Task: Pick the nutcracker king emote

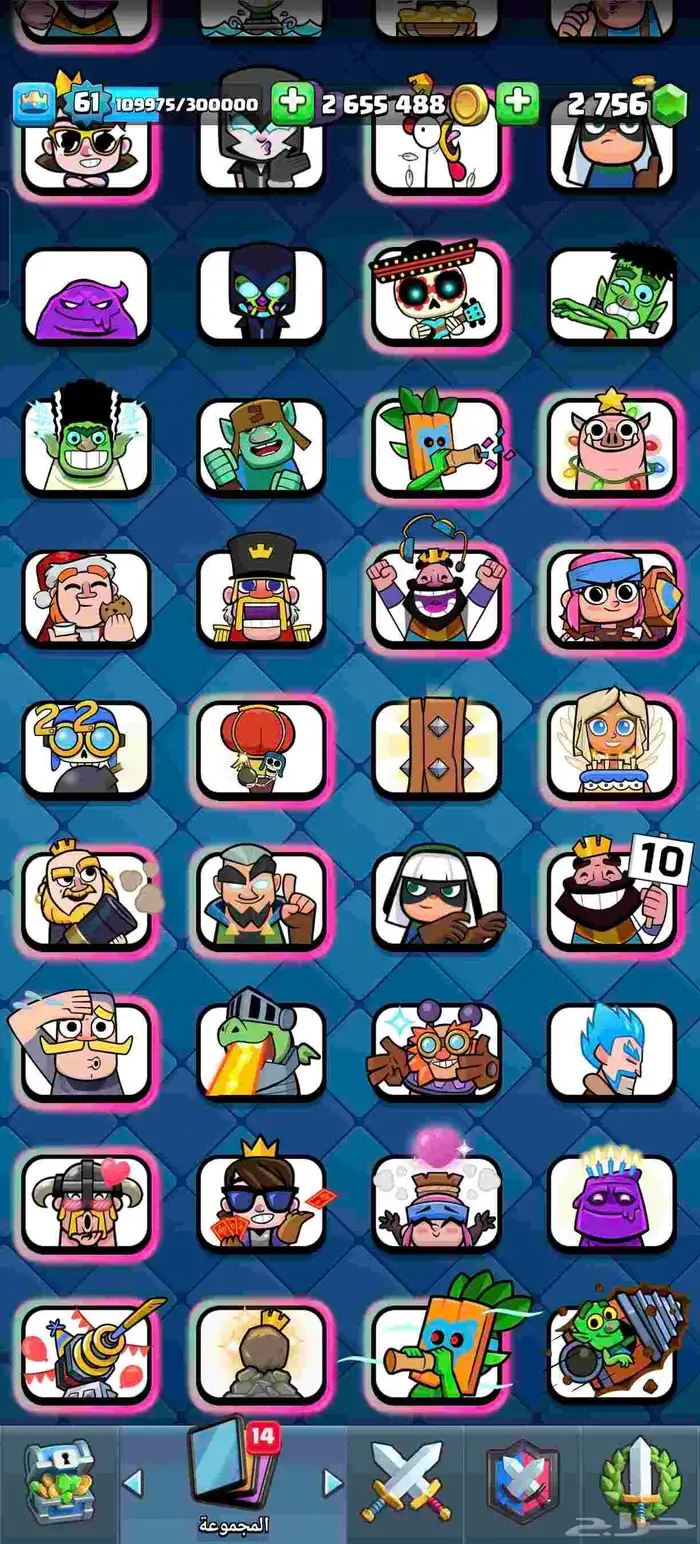Action: tap(261, 596)
